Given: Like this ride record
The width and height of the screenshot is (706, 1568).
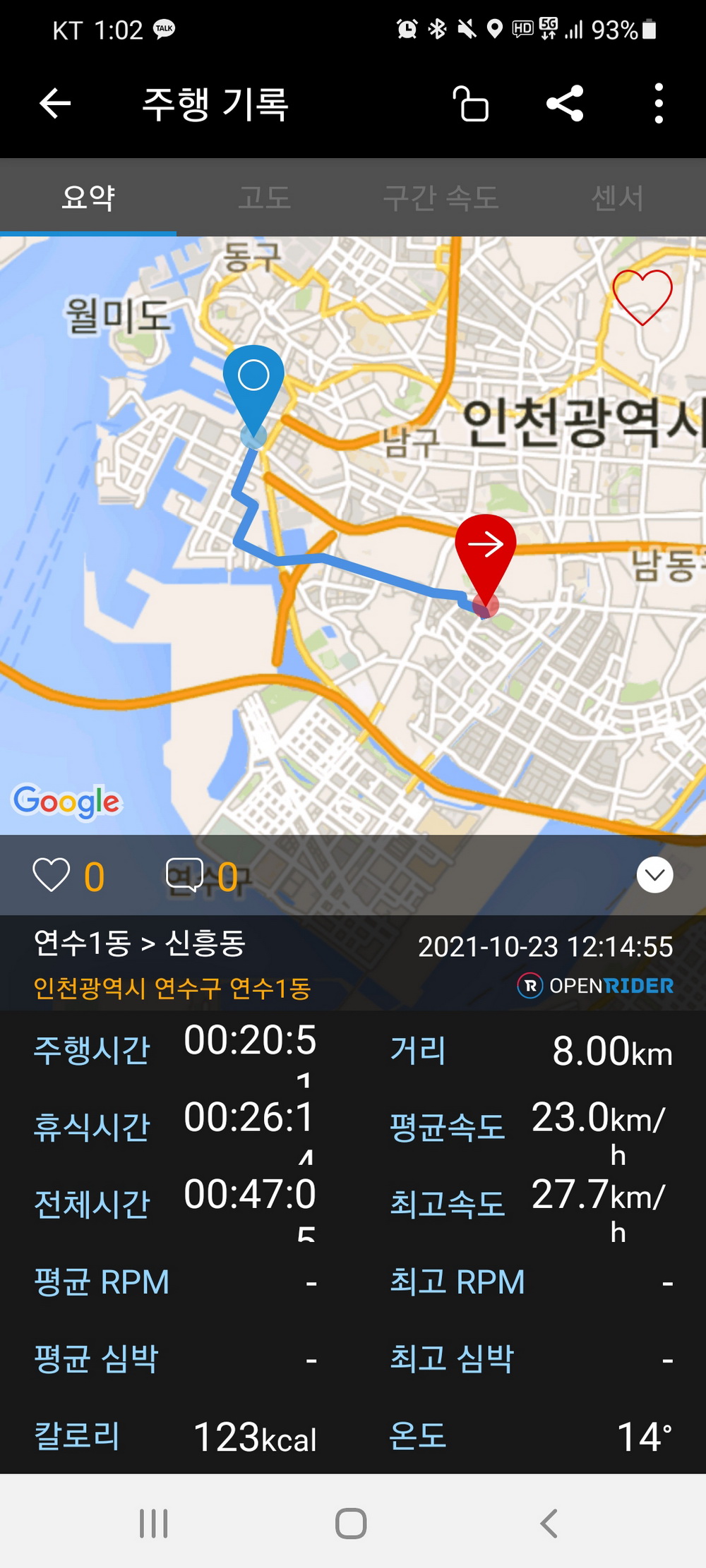Looking at the screenshot, I should click(52, 876).
